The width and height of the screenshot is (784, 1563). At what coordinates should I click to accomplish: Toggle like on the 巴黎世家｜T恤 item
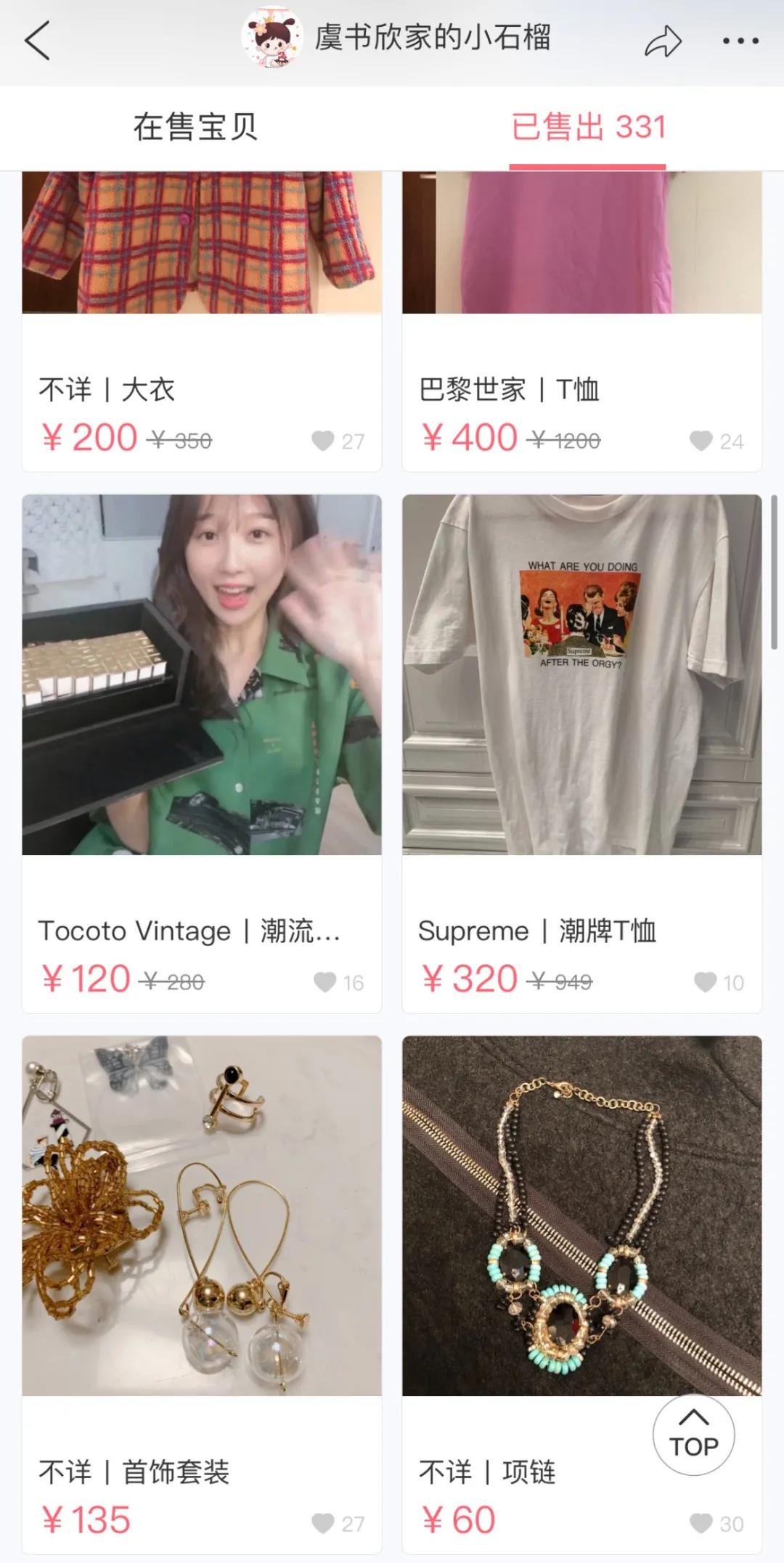[700, 441]
